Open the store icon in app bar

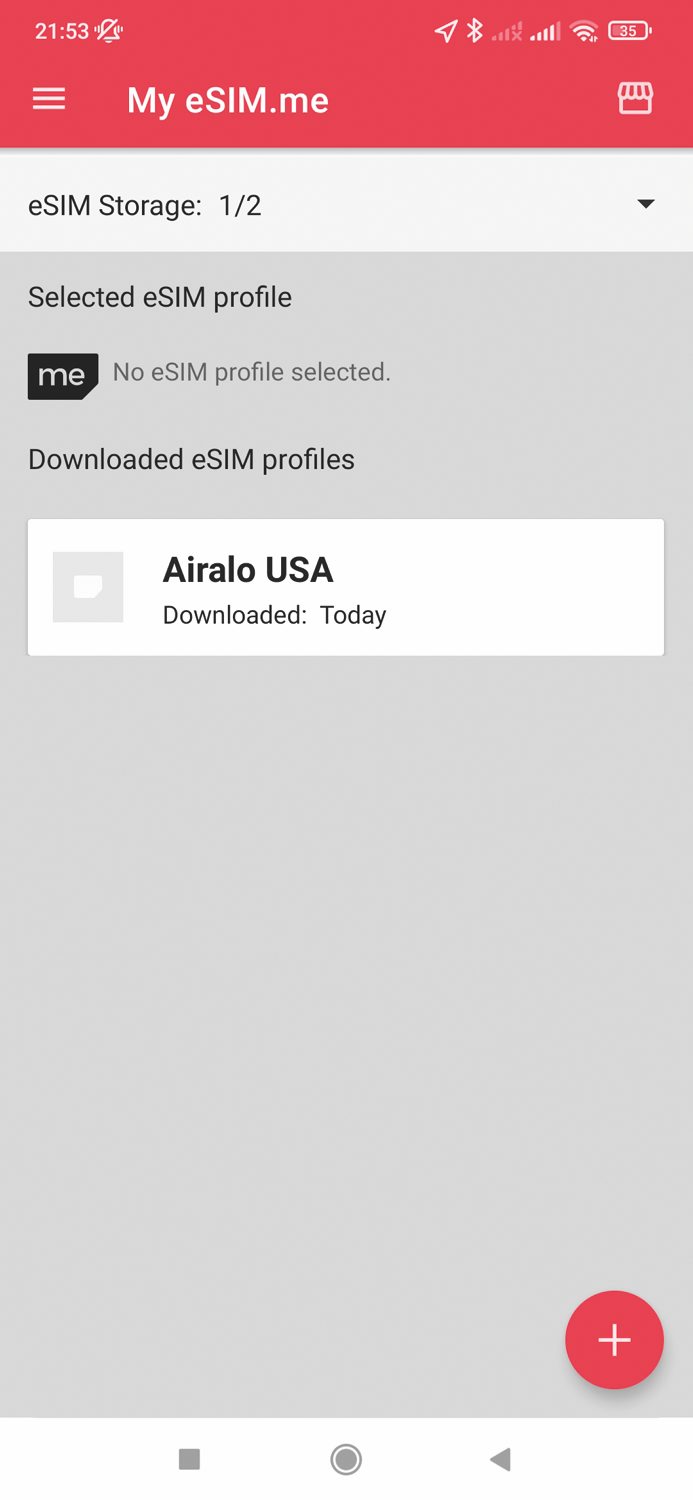(x=635, y=98)
